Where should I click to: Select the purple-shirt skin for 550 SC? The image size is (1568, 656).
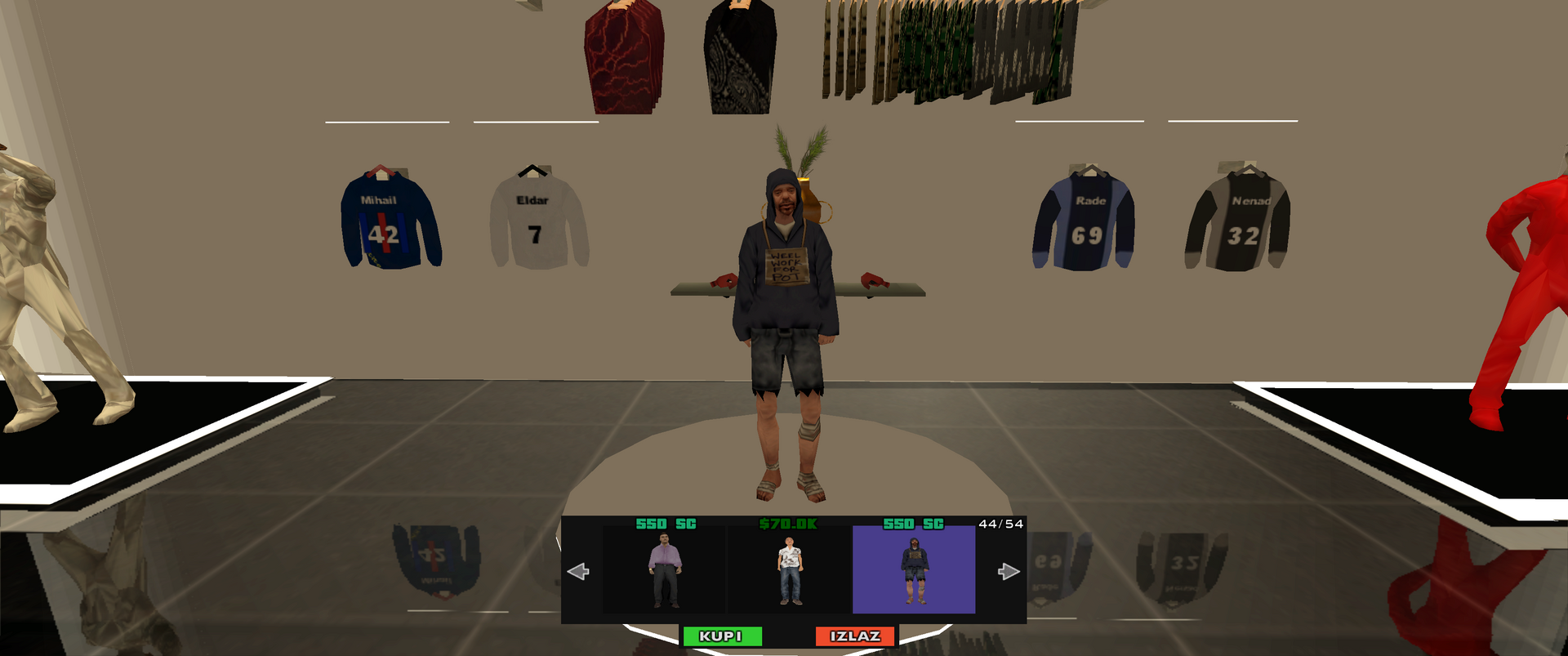click(665, 569)
